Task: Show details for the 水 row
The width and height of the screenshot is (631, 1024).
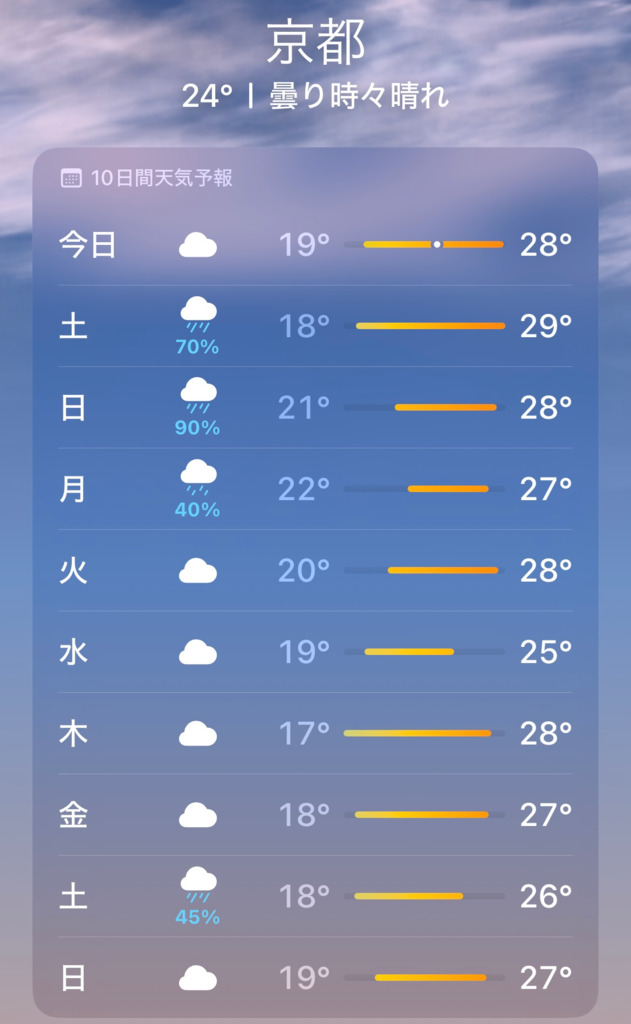Action: [x=315, y=652]
